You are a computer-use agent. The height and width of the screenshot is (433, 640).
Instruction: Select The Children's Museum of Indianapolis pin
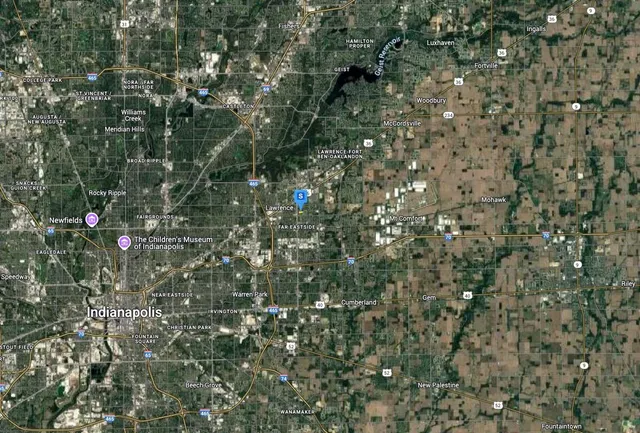124,242
